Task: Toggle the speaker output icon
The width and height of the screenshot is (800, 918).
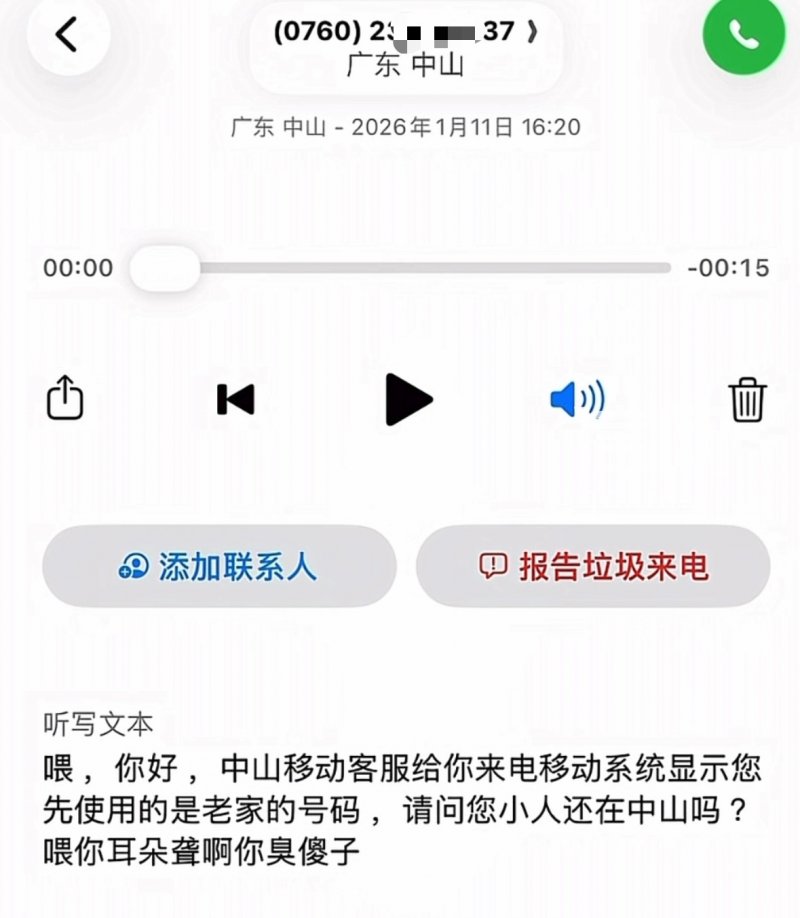Action: point(577,400)
